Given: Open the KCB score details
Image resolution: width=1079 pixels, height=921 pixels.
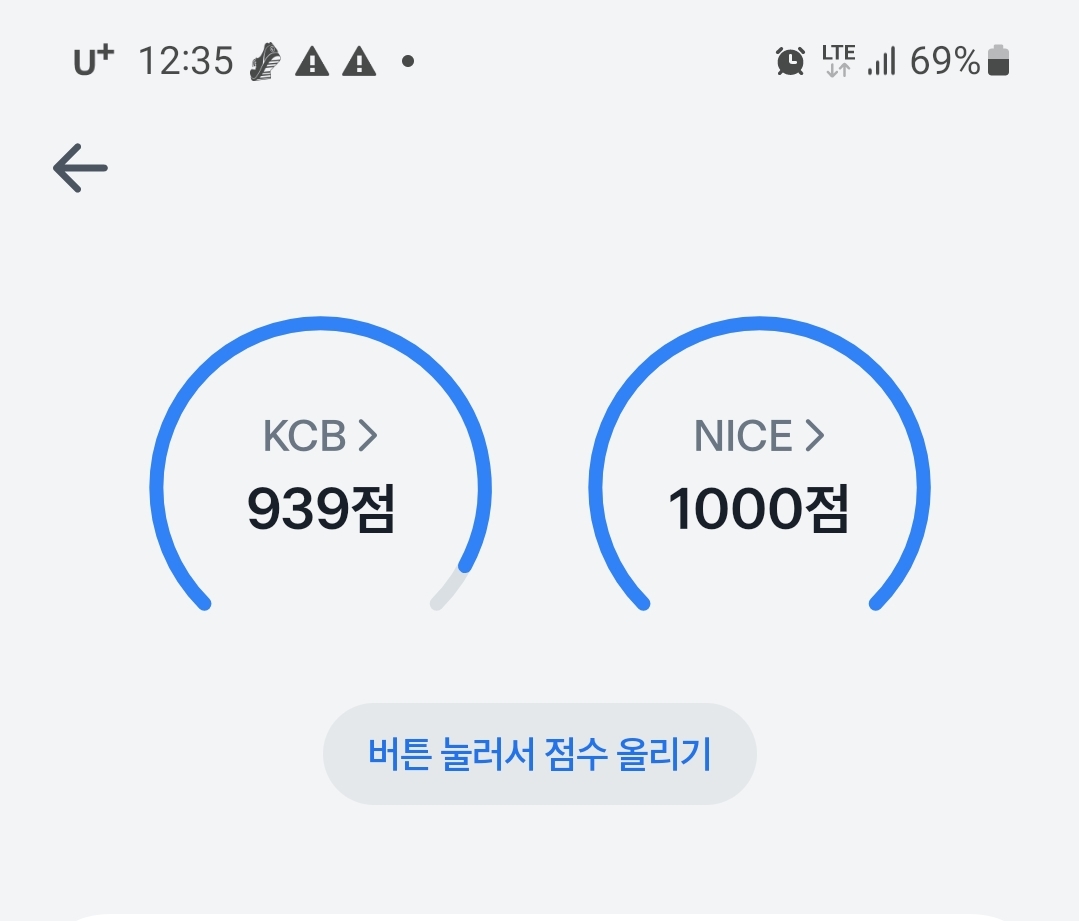Looking at the screenshot, I should point(321,436).
